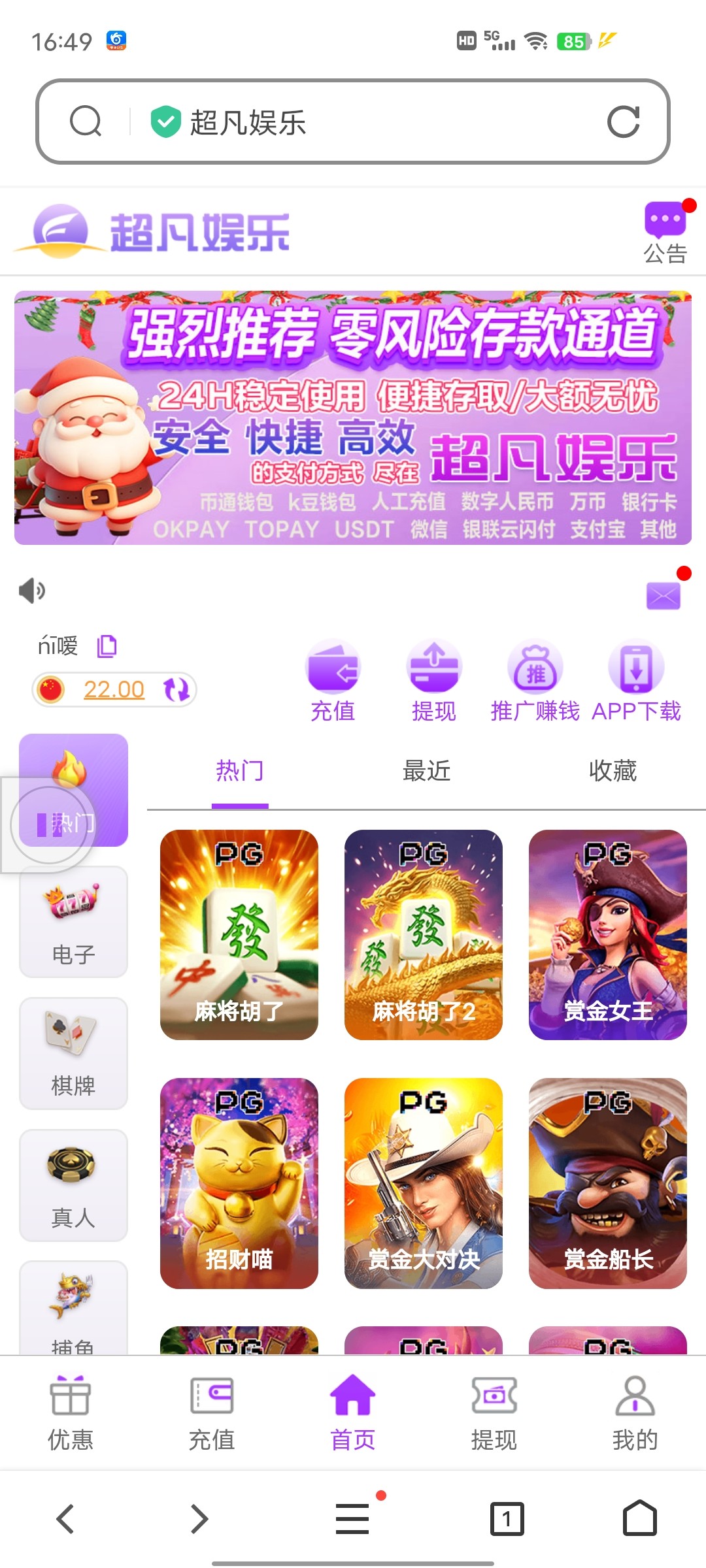Screen dimensions: 706x1568
Task: Open the mail envelope messages
Action: point(664,595)
